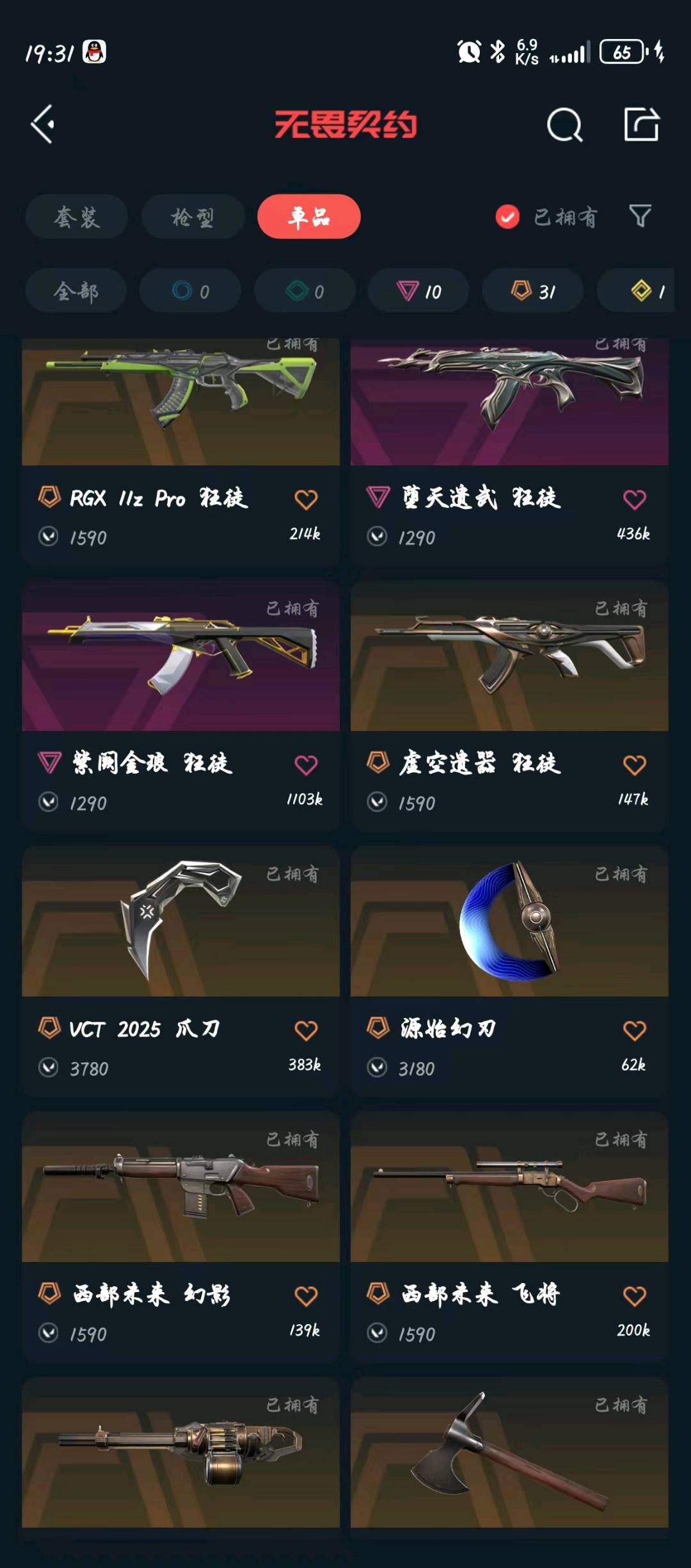Filter by the purple tier chip showing 10
Screen dimensions: 691x1568
click(x=418, y=291)
